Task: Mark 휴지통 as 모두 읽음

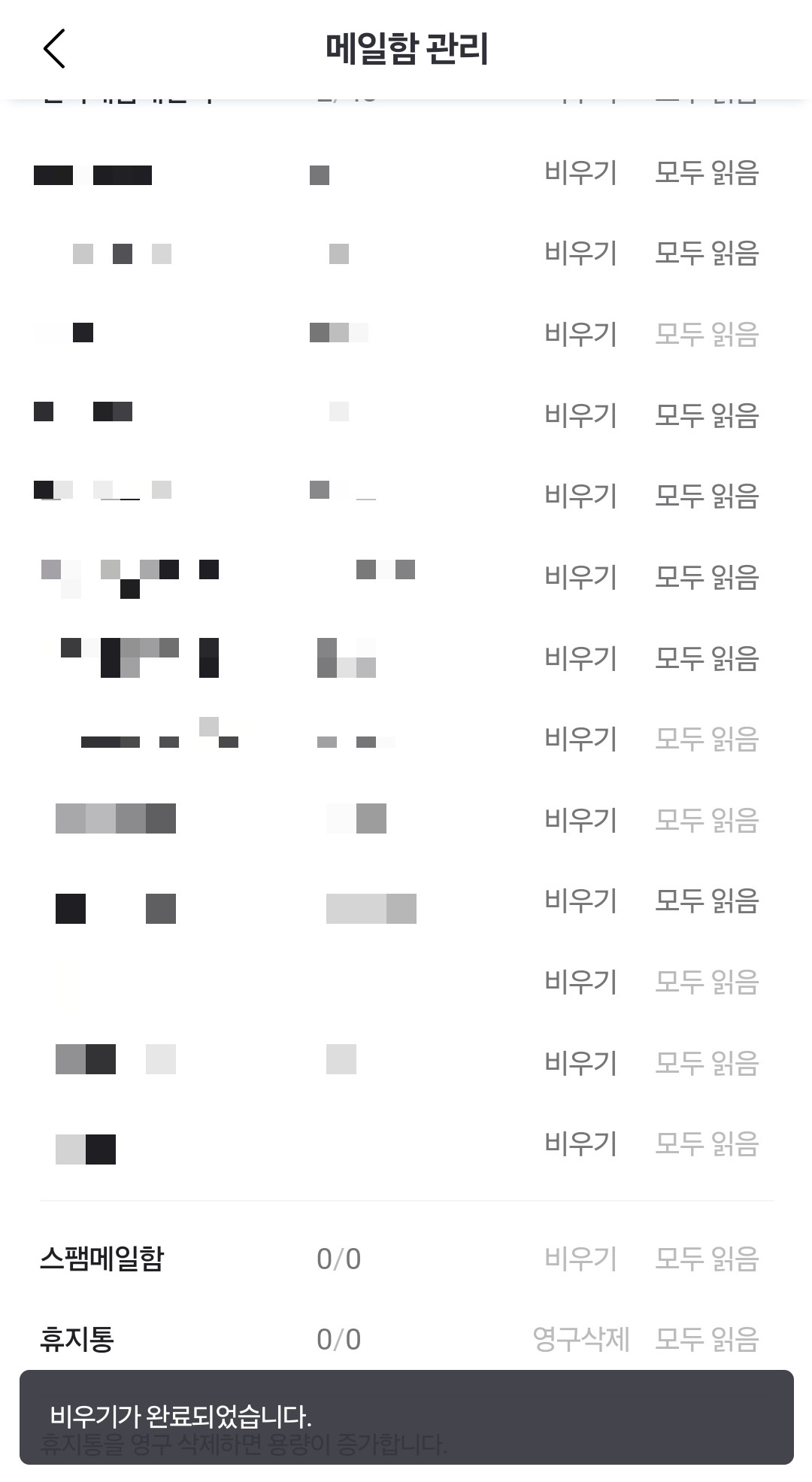Action: 706,1339
